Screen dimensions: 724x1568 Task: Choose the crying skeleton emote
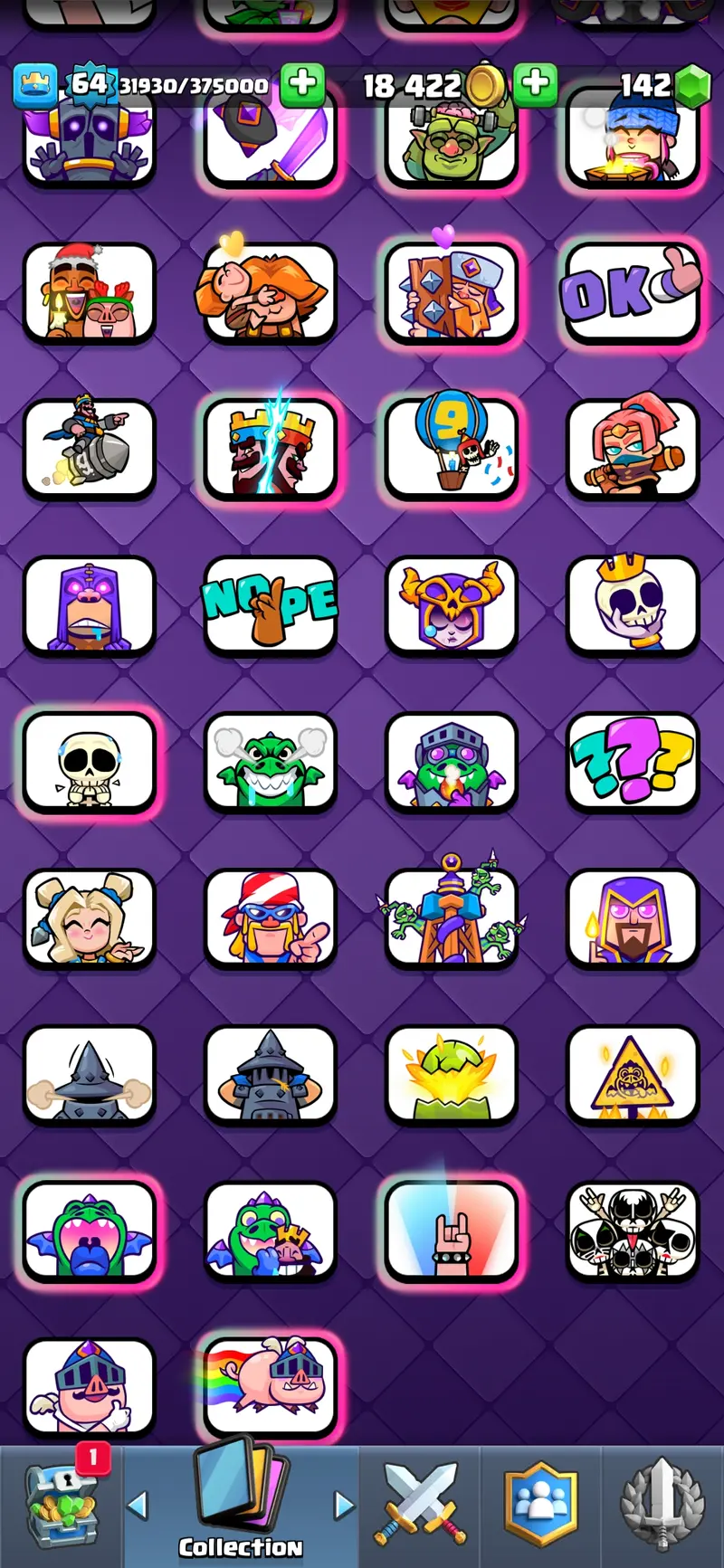89,761
